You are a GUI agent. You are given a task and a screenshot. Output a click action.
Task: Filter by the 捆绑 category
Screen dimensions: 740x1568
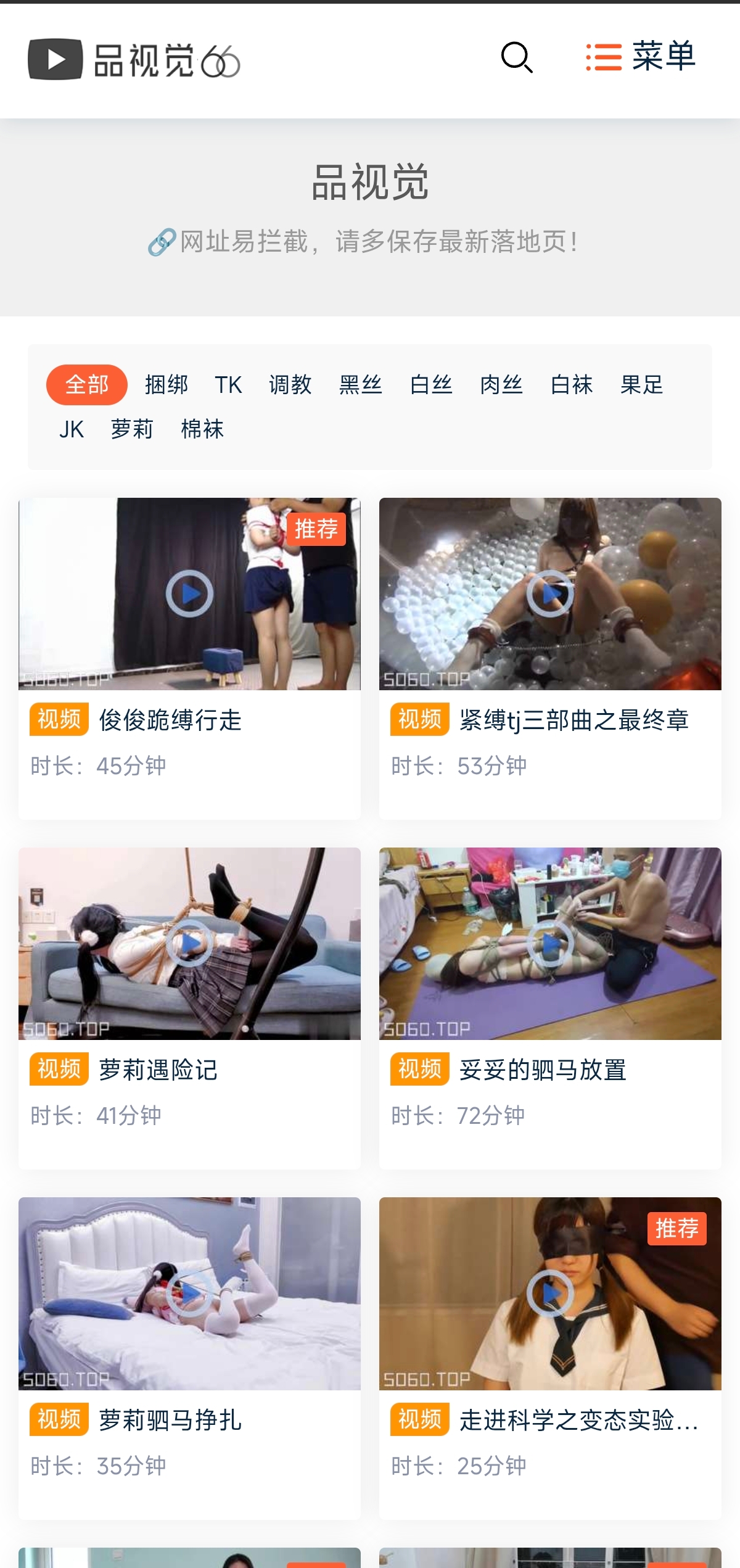166,385
